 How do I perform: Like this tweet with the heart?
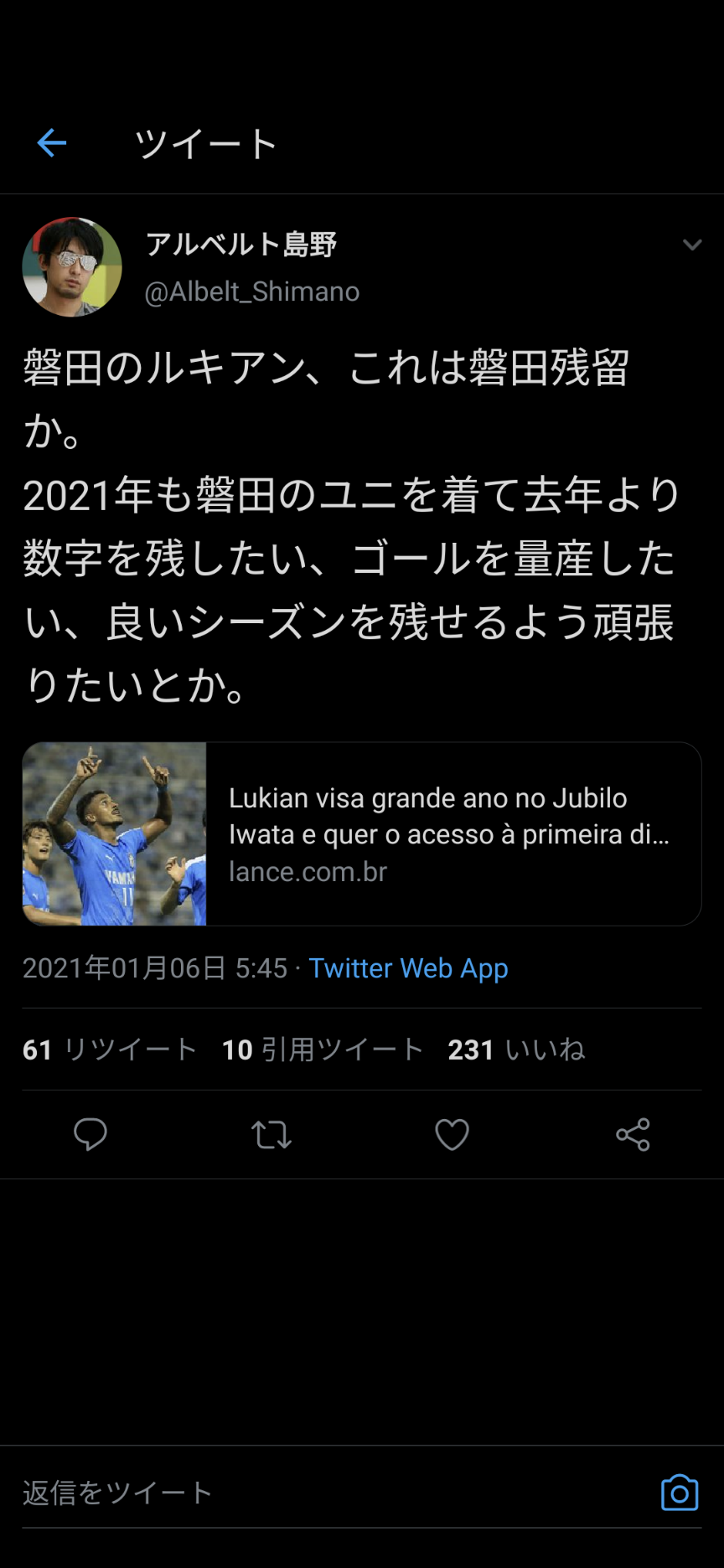tap(452, 1135)
